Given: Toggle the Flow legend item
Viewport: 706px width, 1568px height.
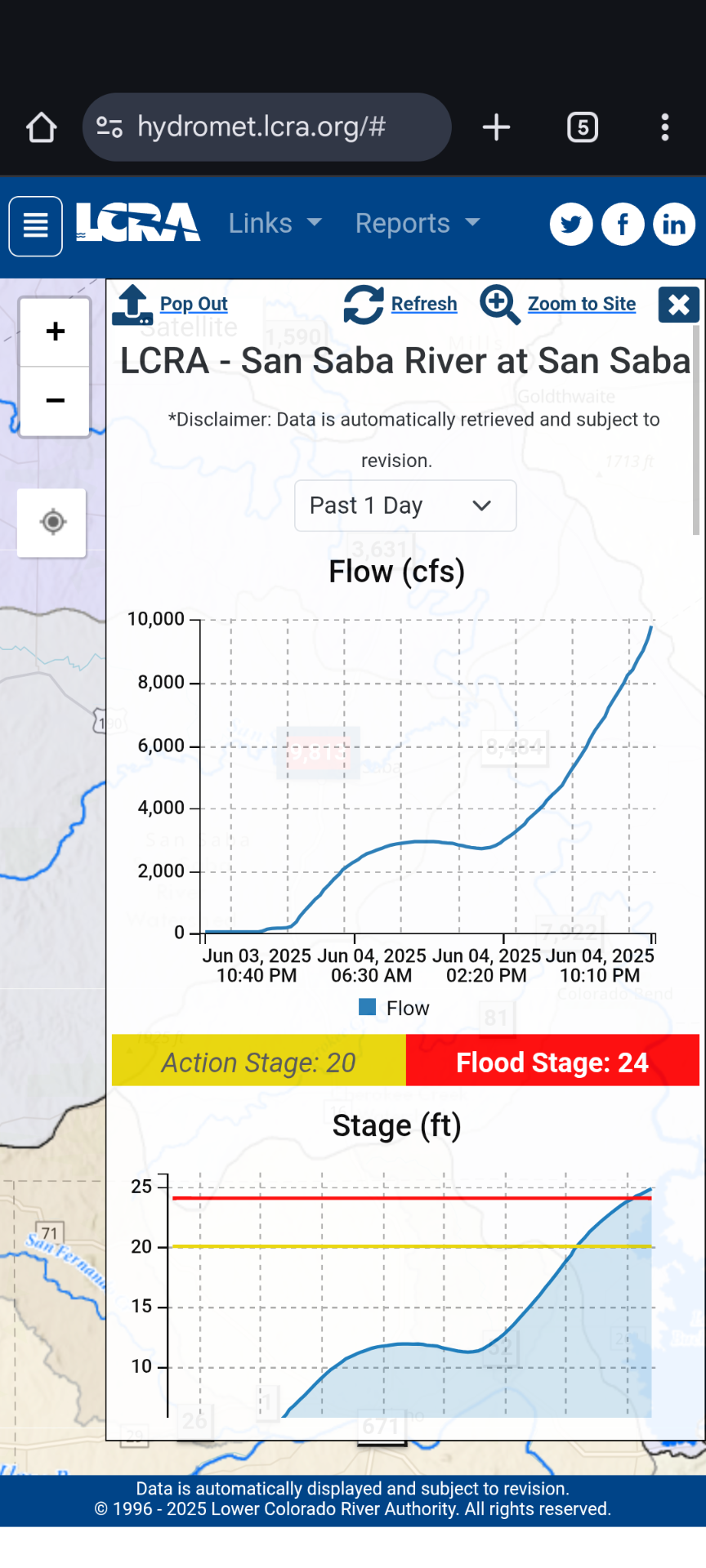Looking at the screenshot, I should point(395,1009).
